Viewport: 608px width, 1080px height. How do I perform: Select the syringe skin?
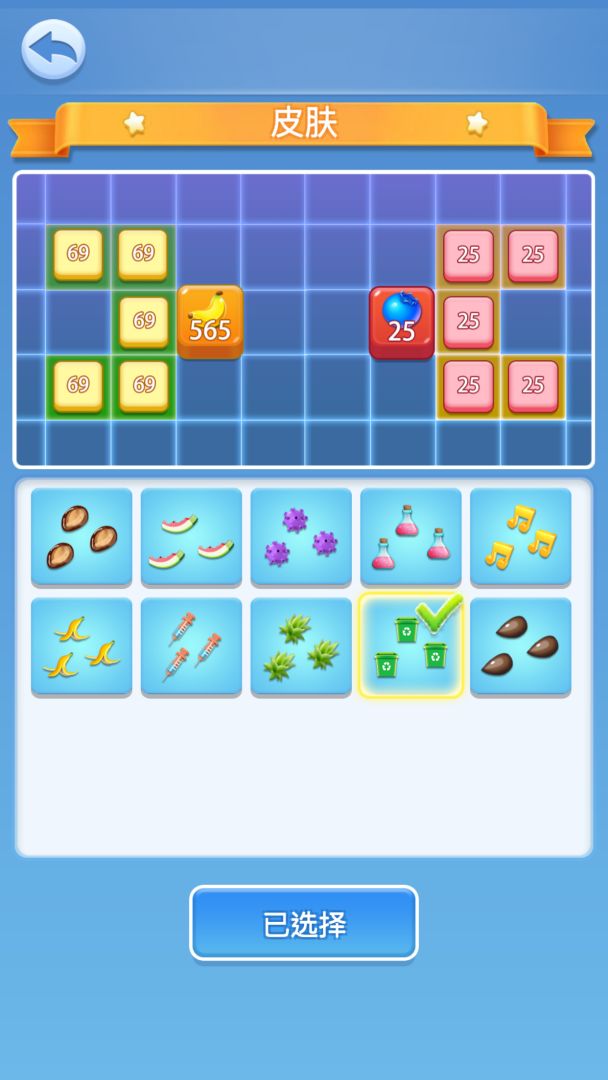point(191,646)
